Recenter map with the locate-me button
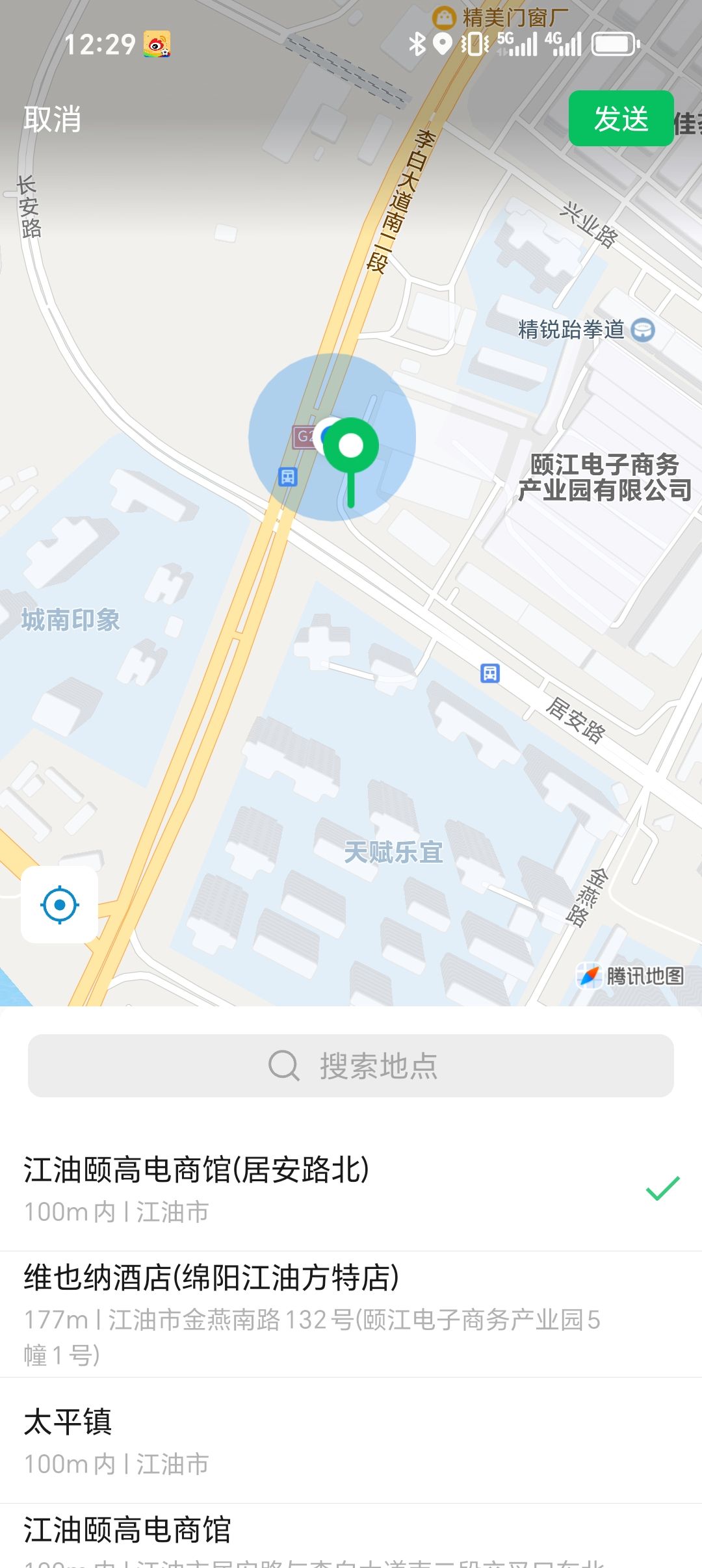702x1568 pixels. pos(60,904)
